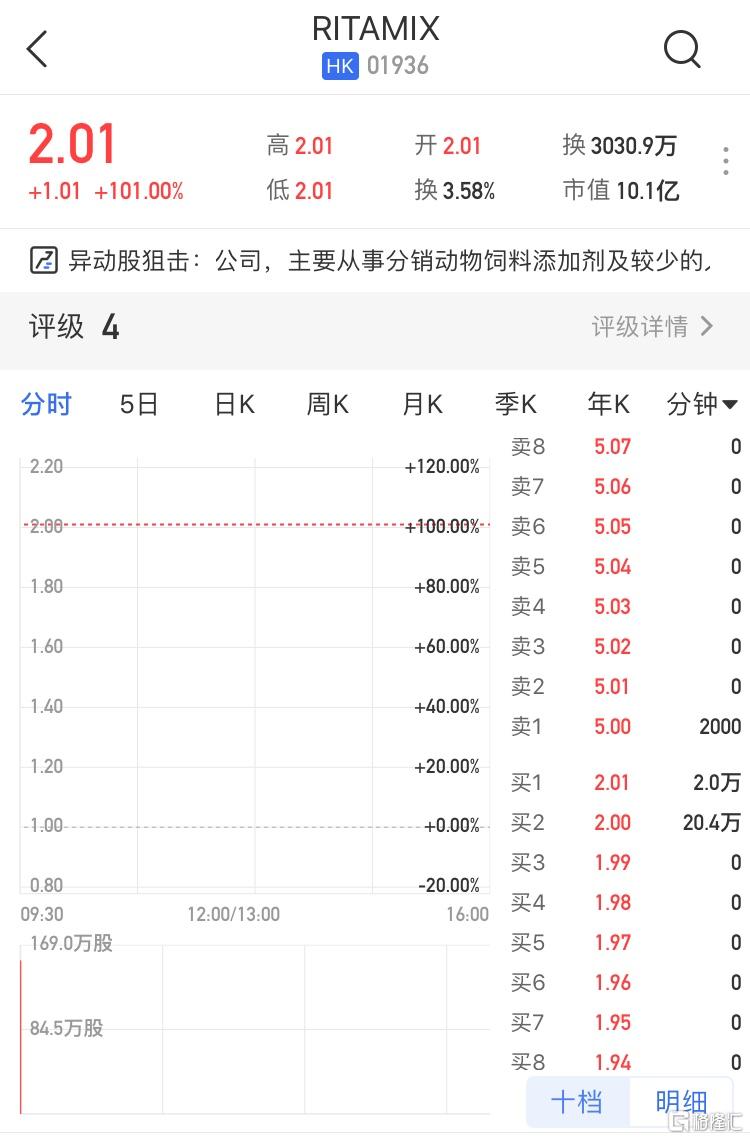Select the 日K chart tab

234,404
